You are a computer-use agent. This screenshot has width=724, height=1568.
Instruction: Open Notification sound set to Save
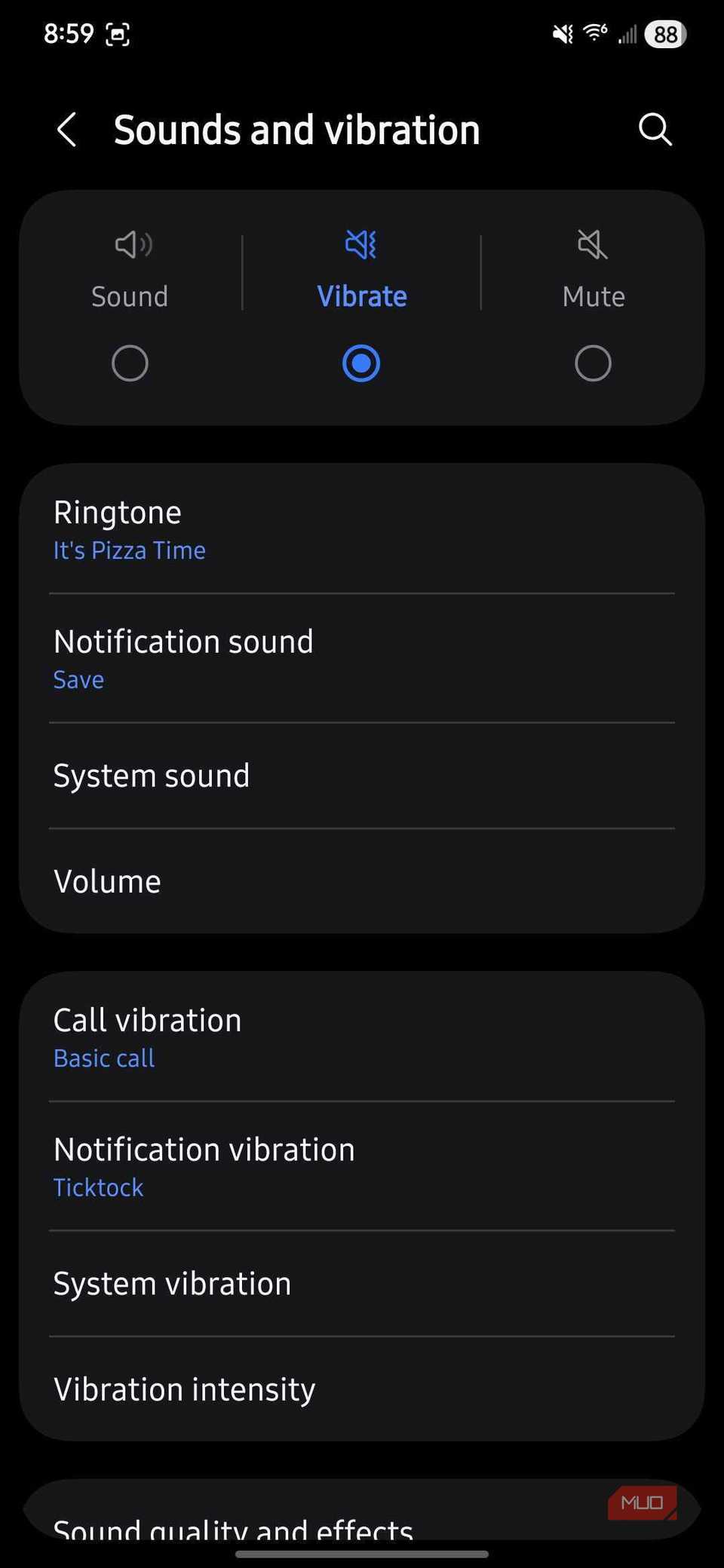pyautogui.click(x=362, y=658)
